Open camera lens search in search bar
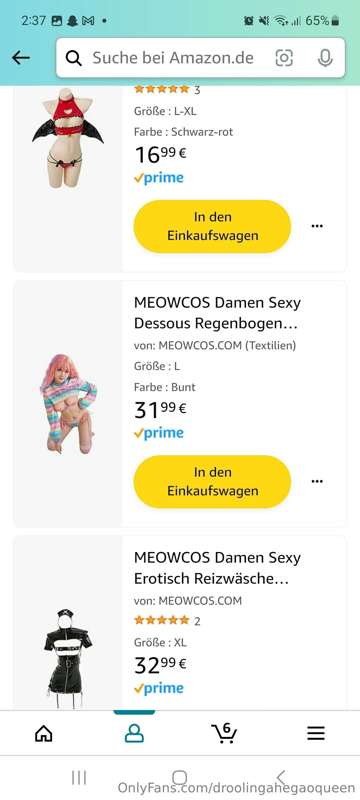Viewport: 360px width, 800px height. click(x=284, y=58)
